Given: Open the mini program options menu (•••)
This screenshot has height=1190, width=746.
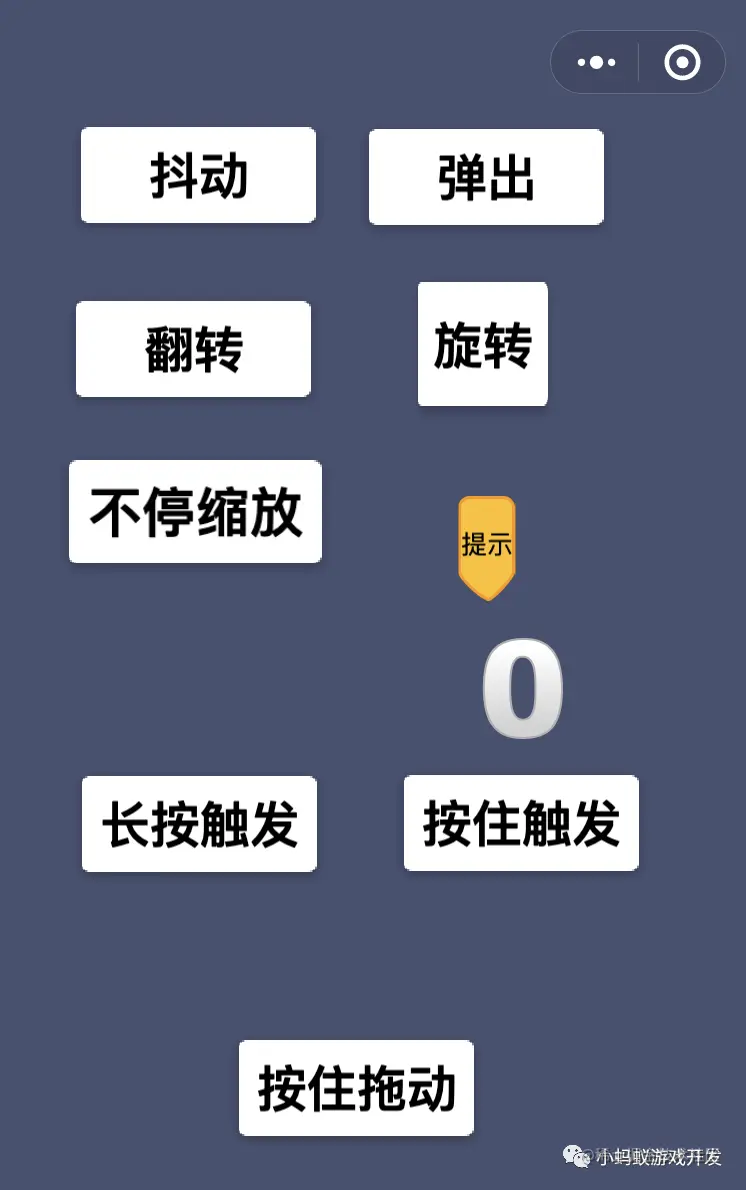Looking at the screenshot, I should click(x=594, y=62).
